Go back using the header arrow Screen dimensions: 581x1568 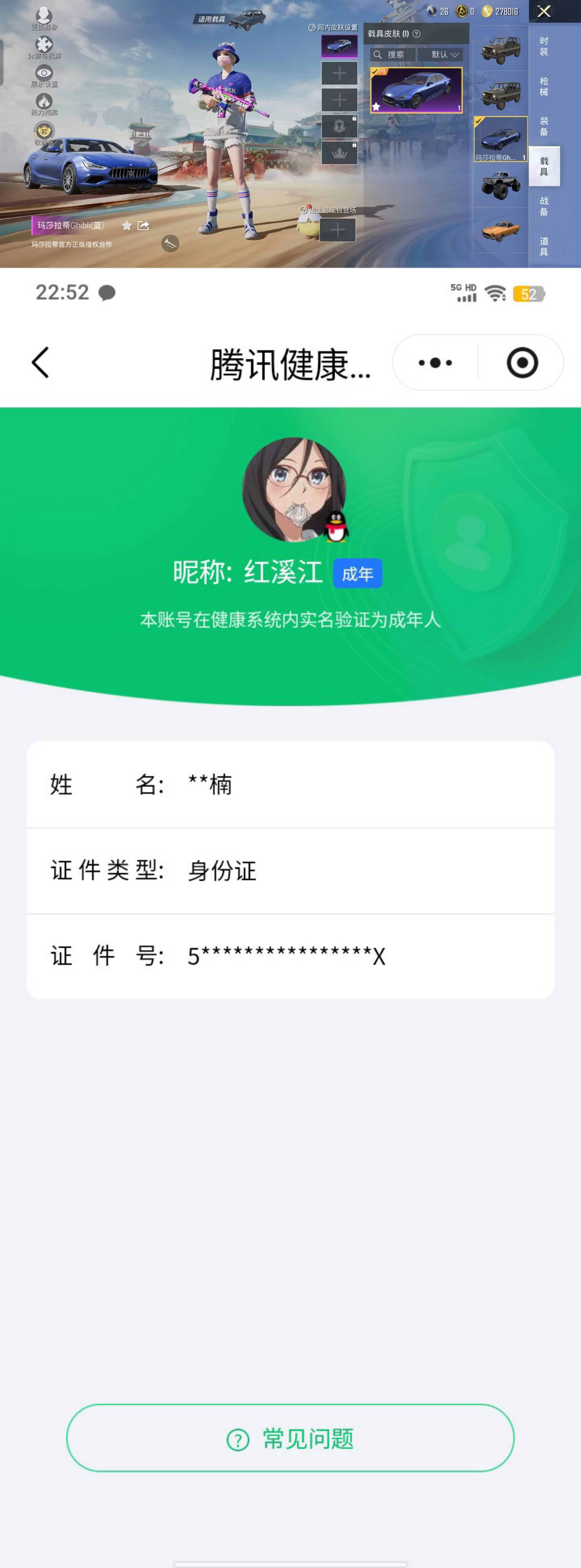[40, 361]
